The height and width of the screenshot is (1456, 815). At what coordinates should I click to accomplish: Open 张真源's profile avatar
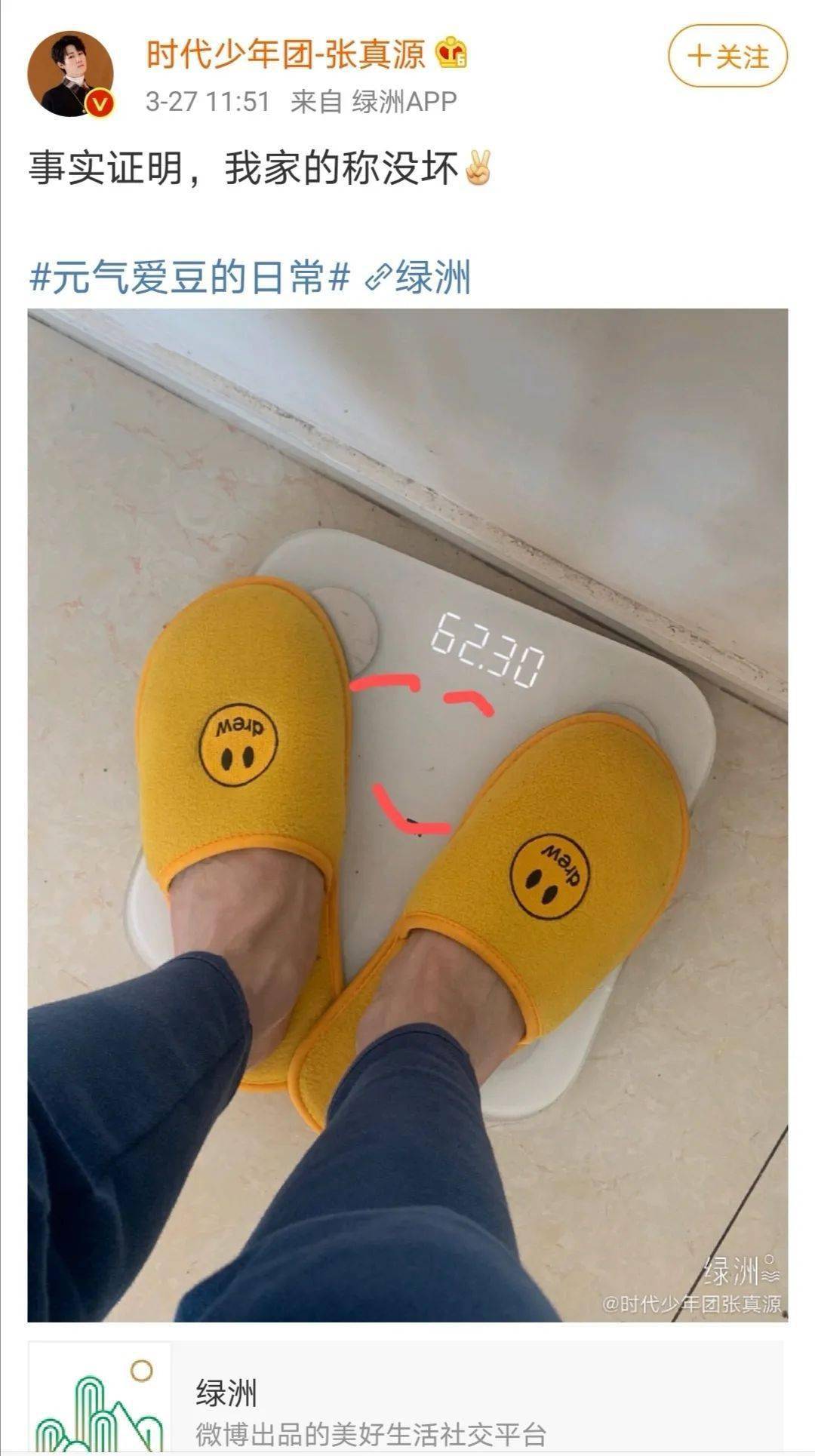pyautogui.click(x=70, y=74)
